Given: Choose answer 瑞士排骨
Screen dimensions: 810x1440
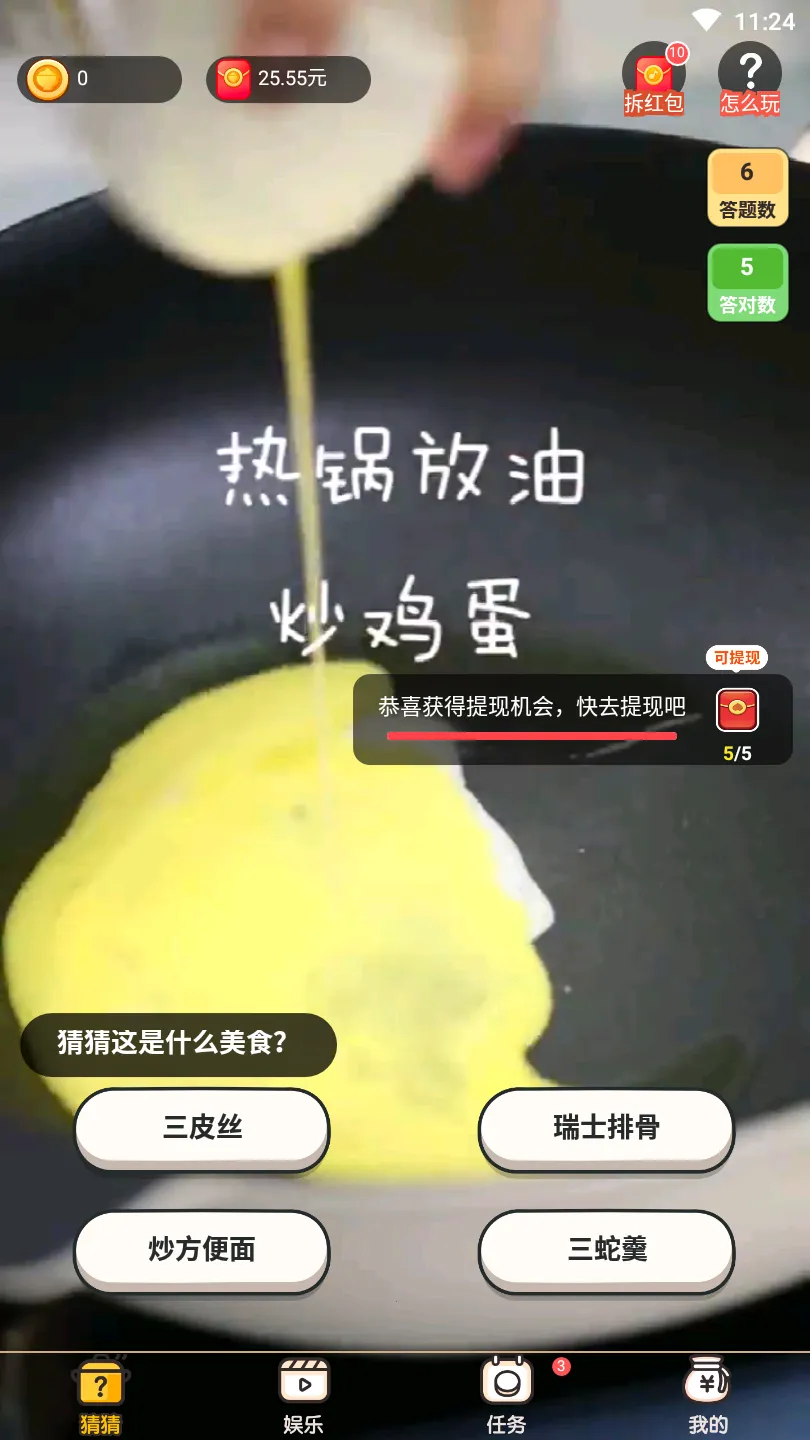Looking at the screenshot, I should pos(606,1128).
